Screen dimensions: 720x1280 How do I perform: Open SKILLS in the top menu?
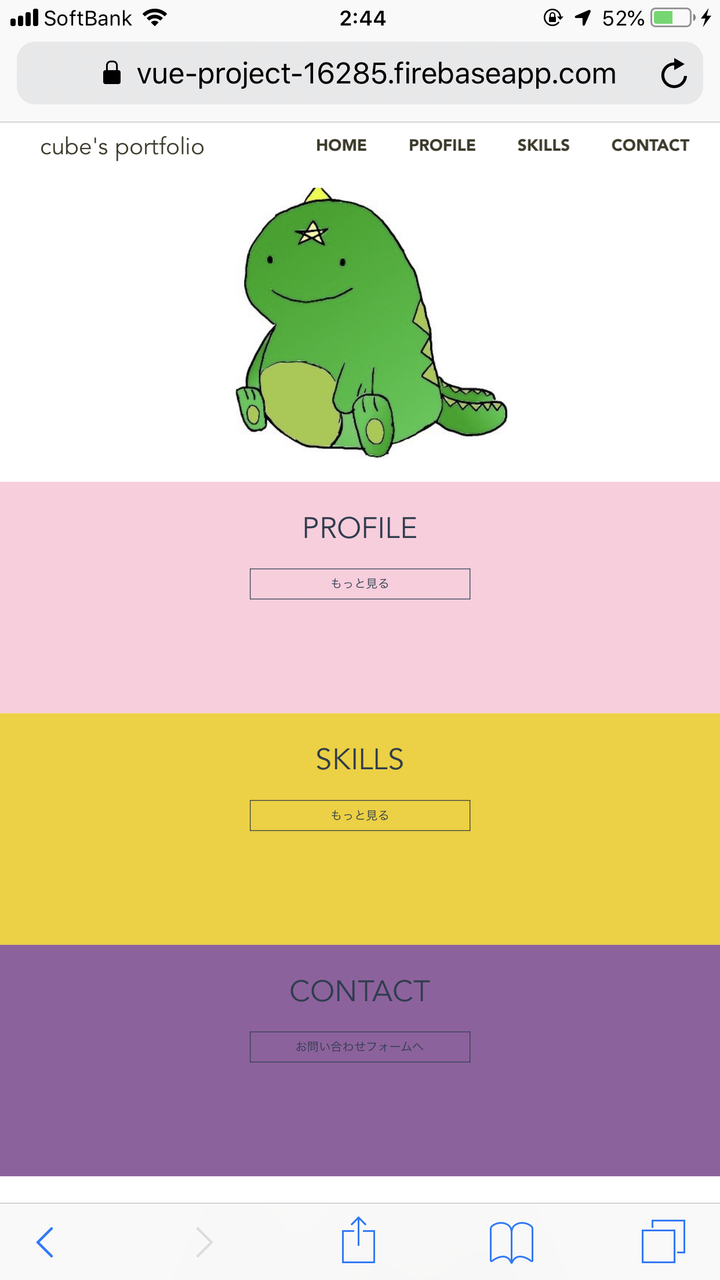pyautogui.click(x=543, y=145)
